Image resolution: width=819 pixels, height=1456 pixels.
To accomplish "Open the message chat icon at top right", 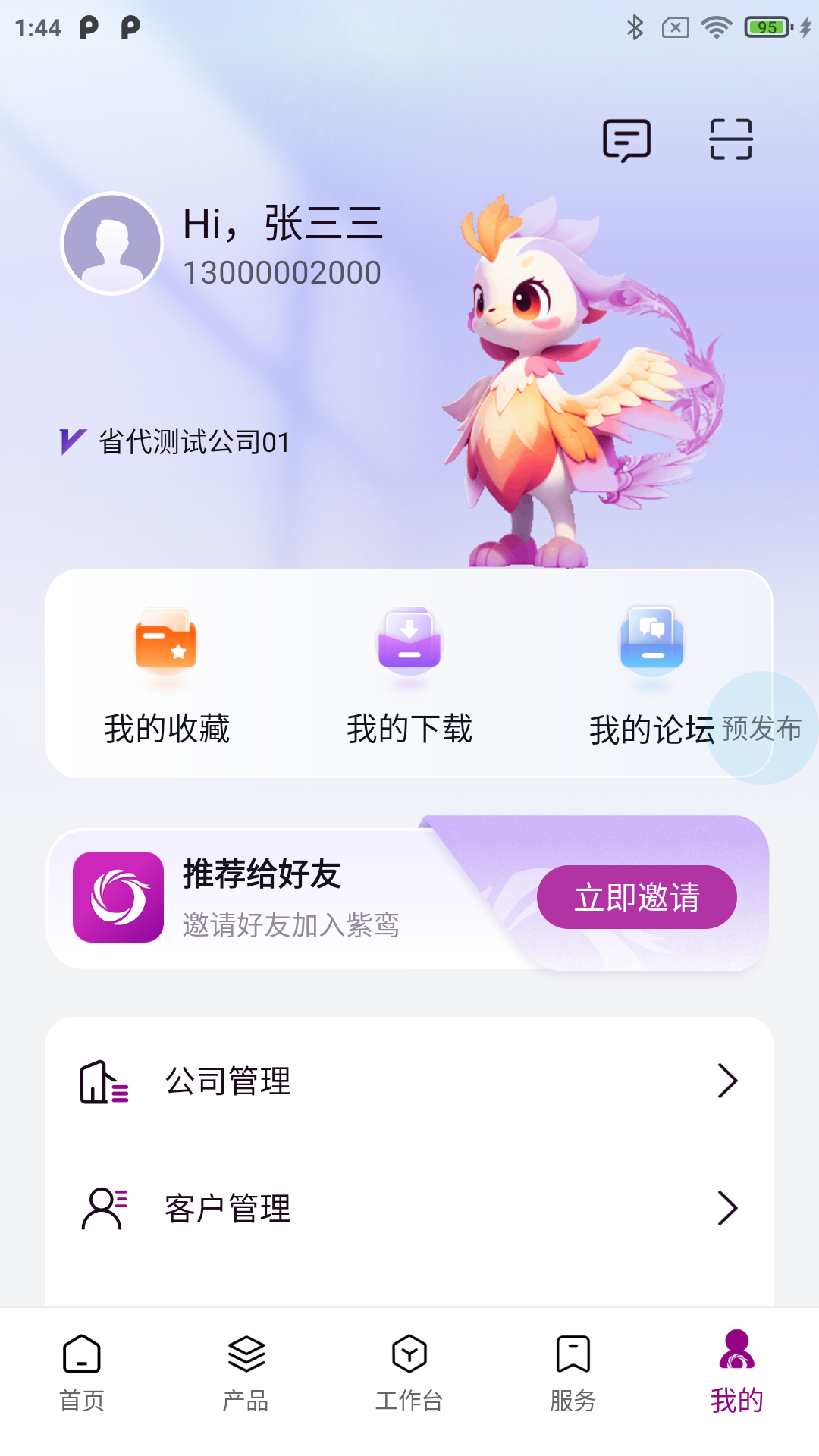I will (x=627, y=140).
